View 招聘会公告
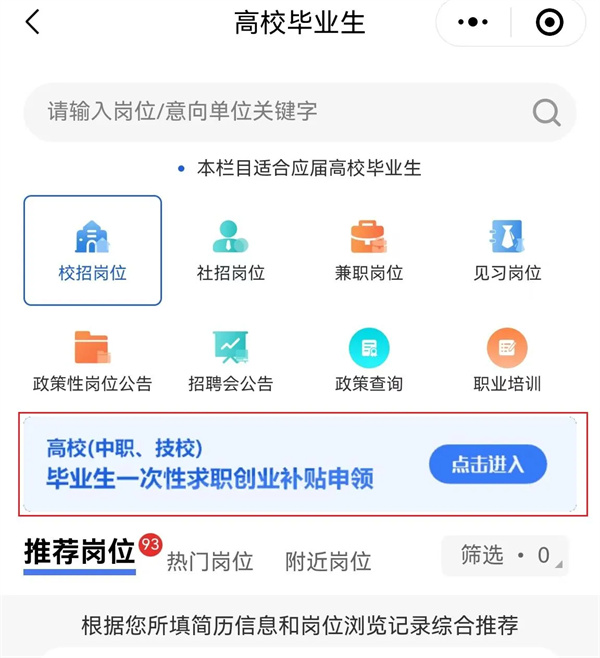The height and width of the screenshot is (658, 600). tap(231, 361)
